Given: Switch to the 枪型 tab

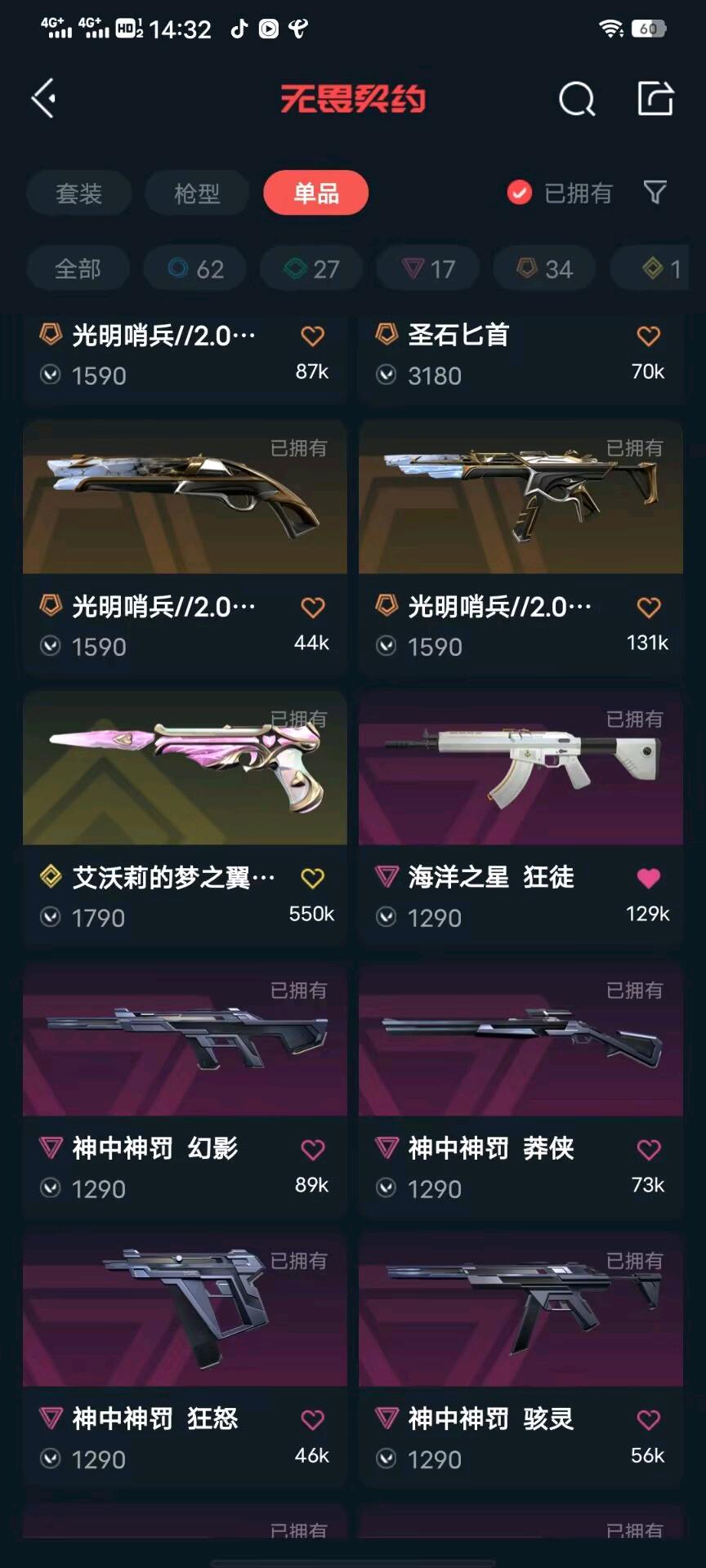Looking at the screenshot, I should [197, 194].
